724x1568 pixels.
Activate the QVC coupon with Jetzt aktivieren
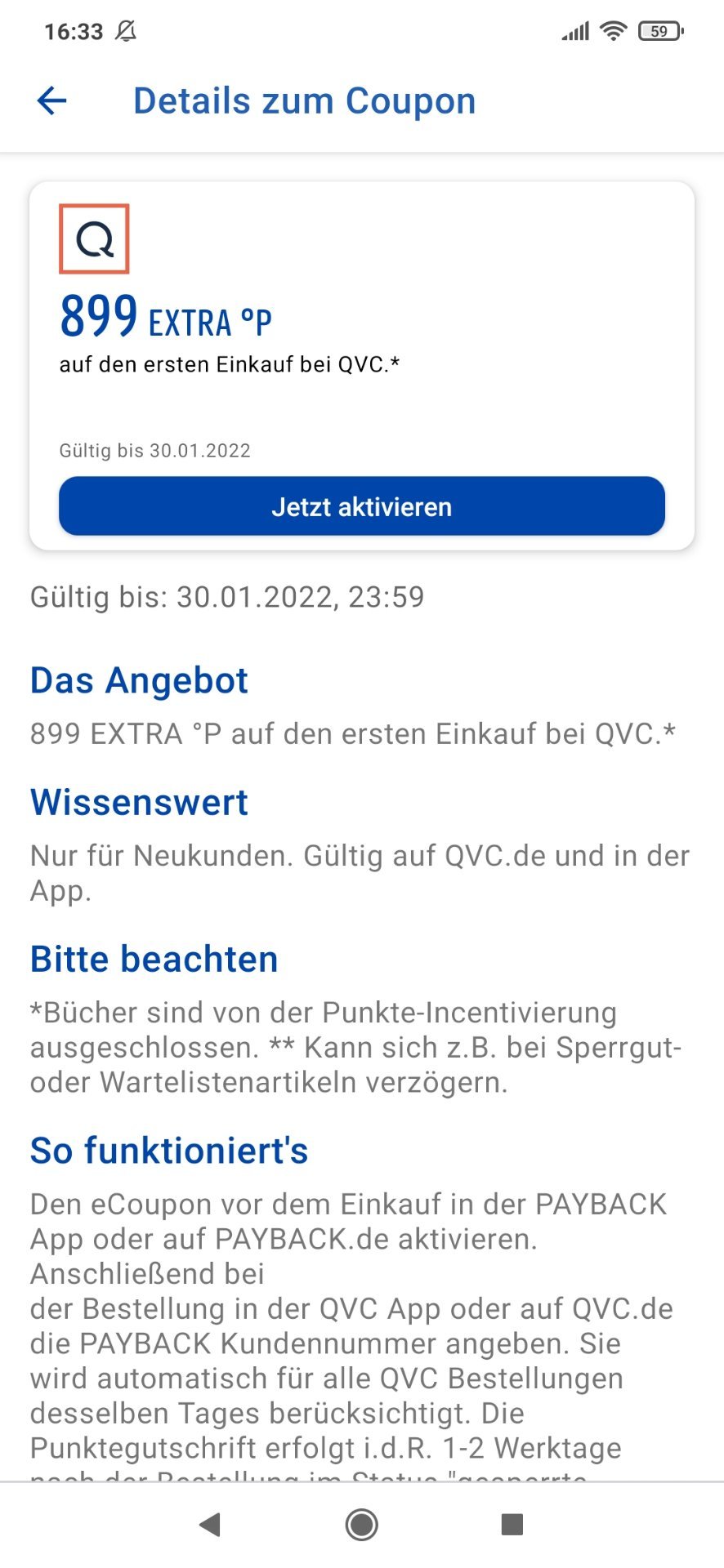[x=362, y=506]
